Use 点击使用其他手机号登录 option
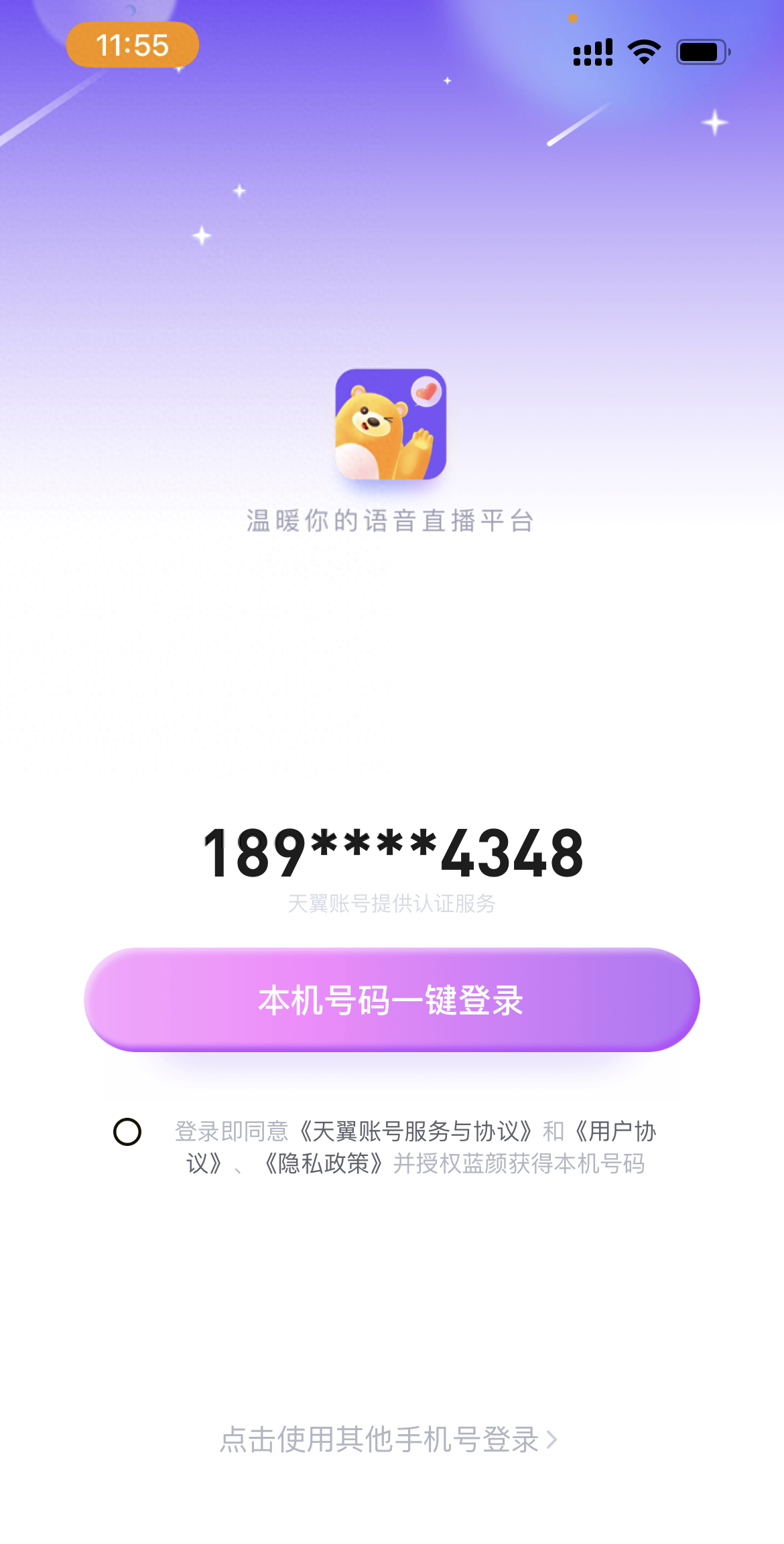This screenshot has height=1544, width=784. tap(389, 1439)
